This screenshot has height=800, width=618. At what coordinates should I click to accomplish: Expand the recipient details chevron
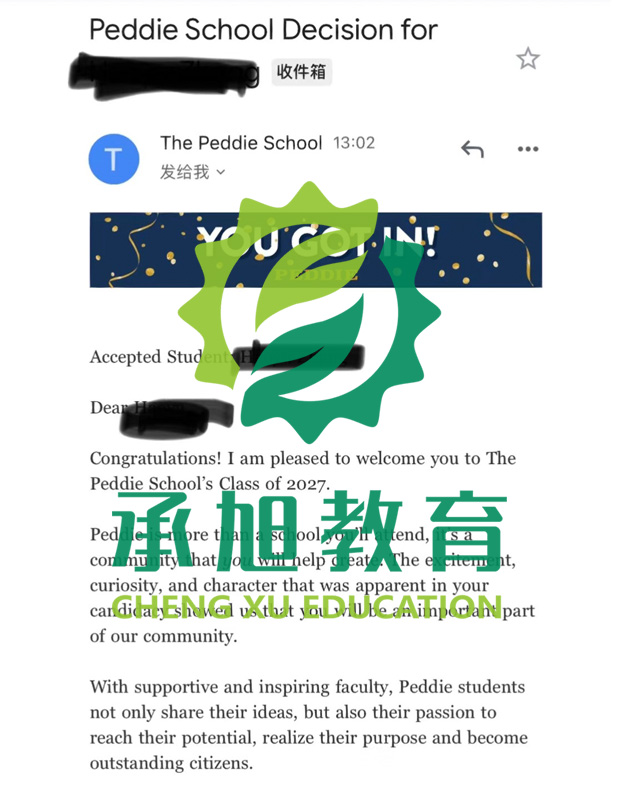[221, 173]
